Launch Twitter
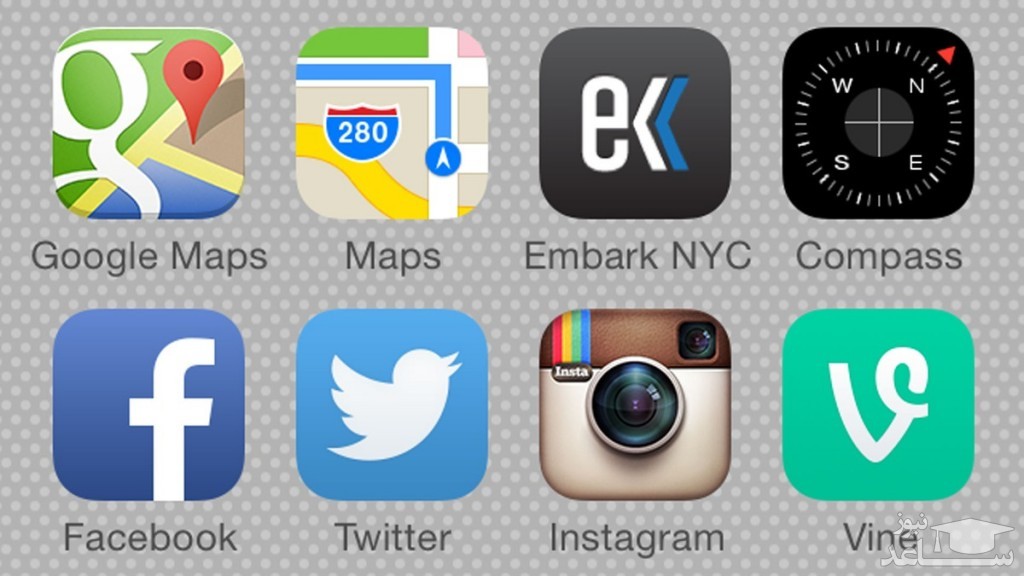Image resolution: width=1024 pixels, height=576 pixels. click(x=392, y=404)
